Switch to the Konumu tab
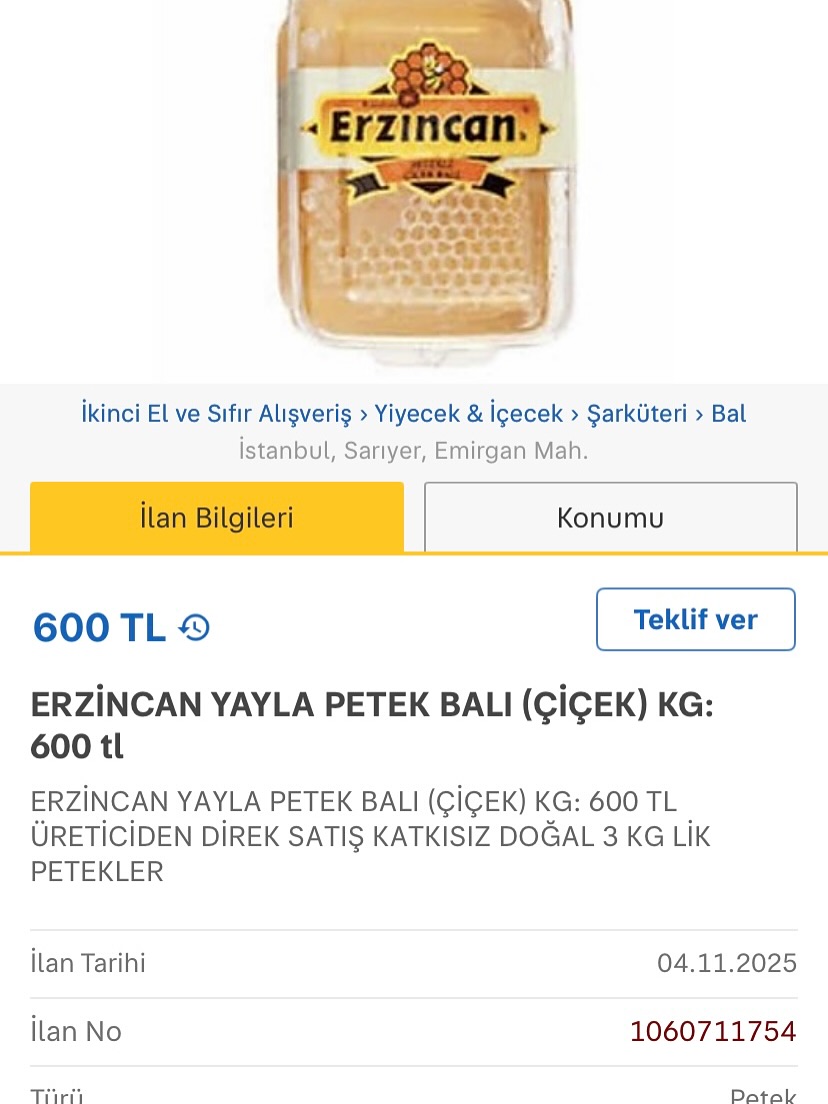 click(610, 517)
